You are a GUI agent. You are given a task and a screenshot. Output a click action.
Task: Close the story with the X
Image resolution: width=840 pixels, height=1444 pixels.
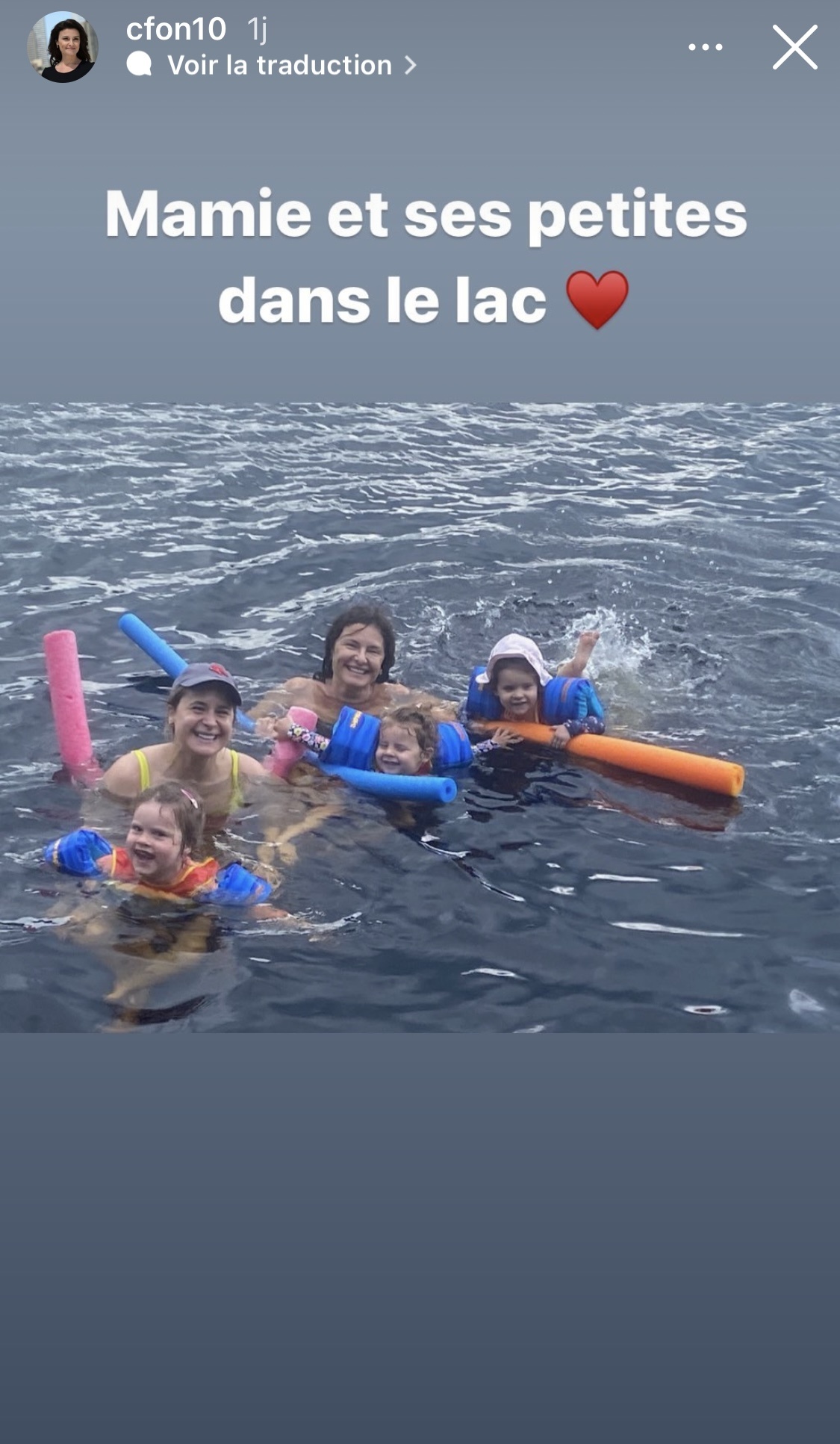[x=794, y=47]
